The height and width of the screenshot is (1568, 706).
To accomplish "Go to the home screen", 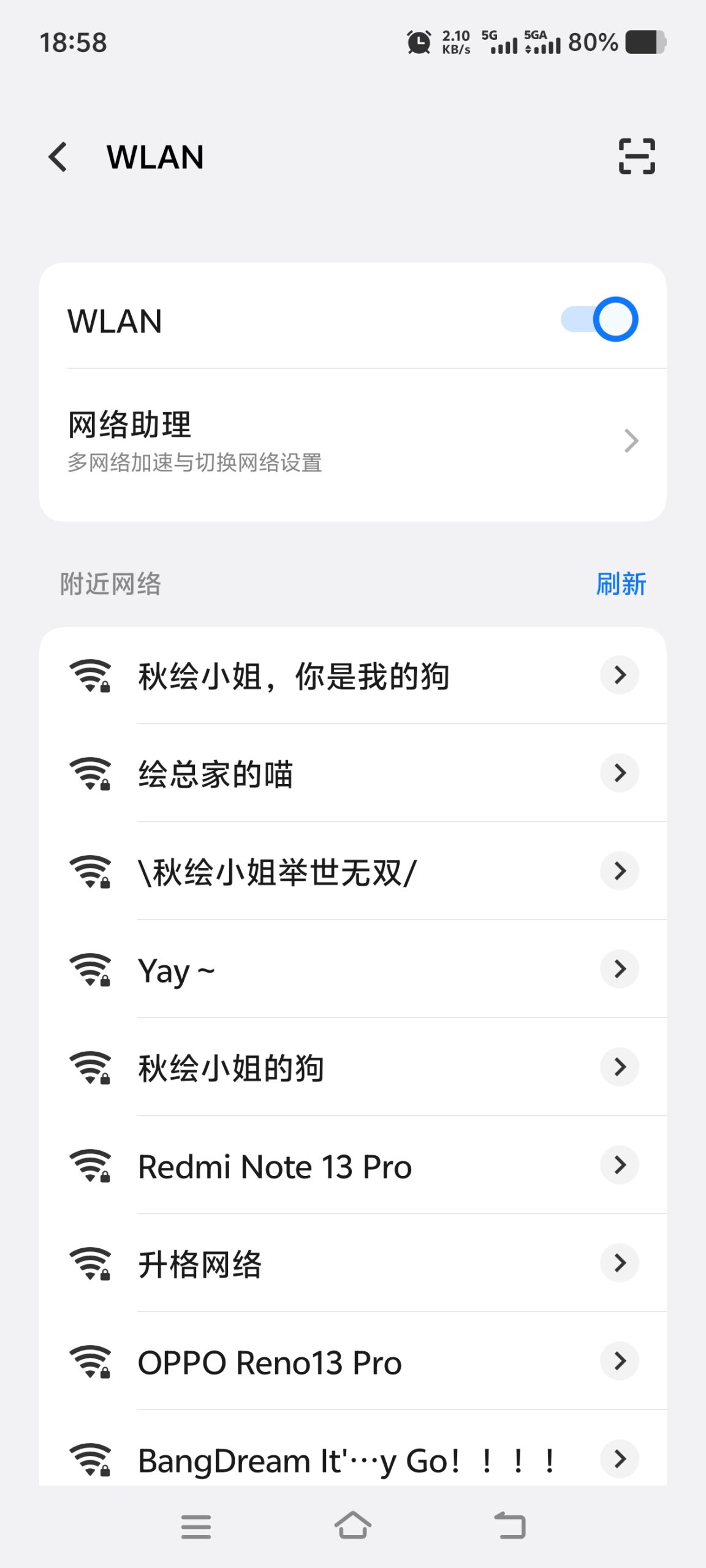I will click(x=353, y=1525).
